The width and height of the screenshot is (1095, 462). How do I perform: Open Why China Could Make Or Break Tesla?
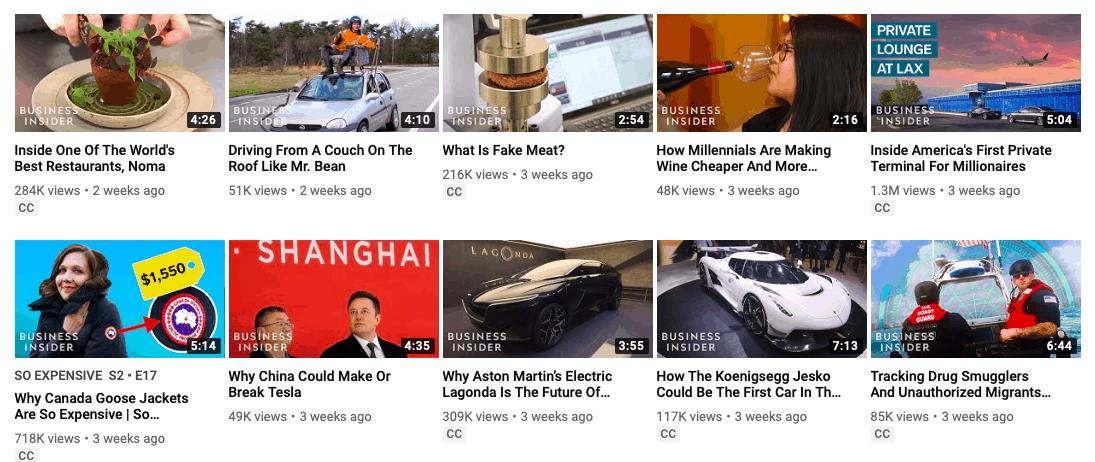point(333,299)
